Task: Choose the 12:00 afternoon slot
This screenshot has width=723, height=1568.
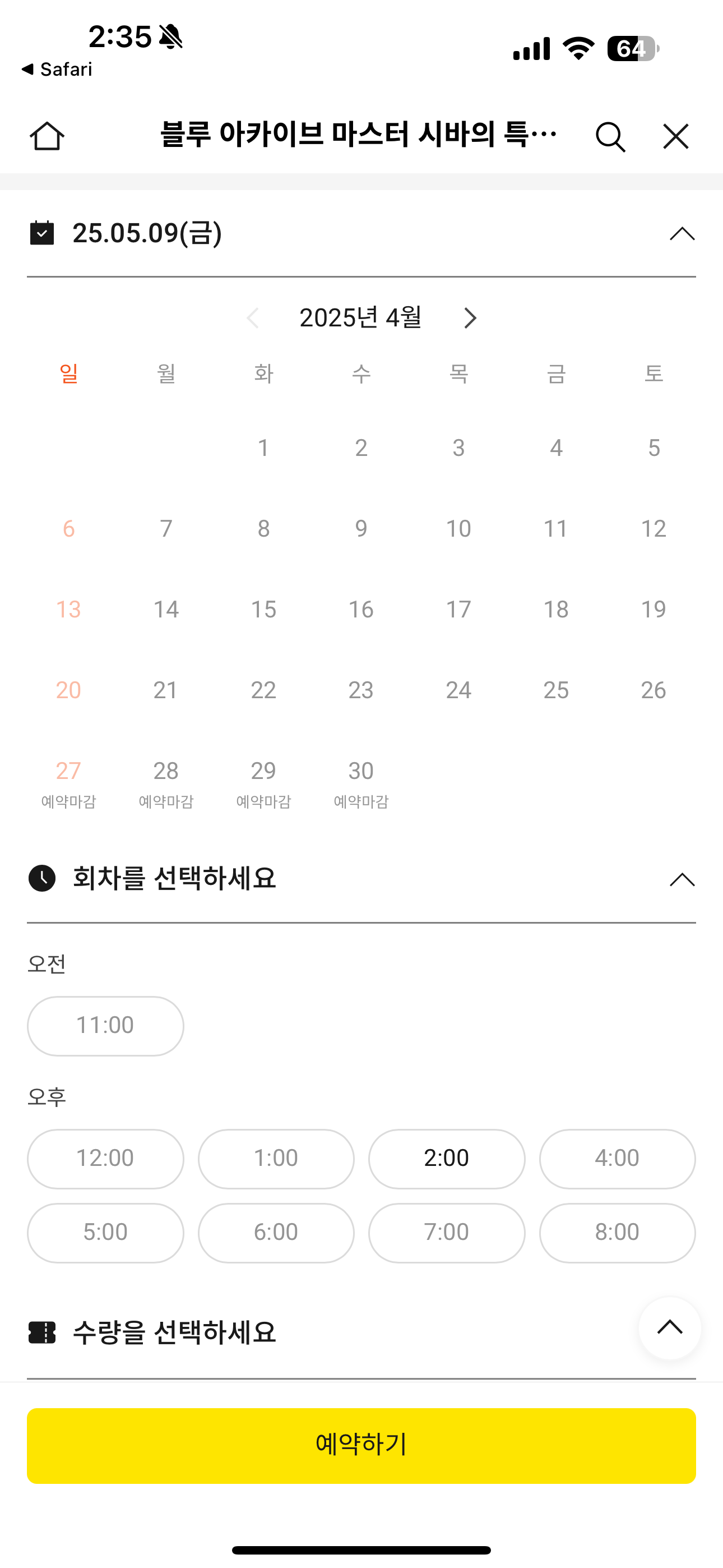Action: [x=105, y=1159]
